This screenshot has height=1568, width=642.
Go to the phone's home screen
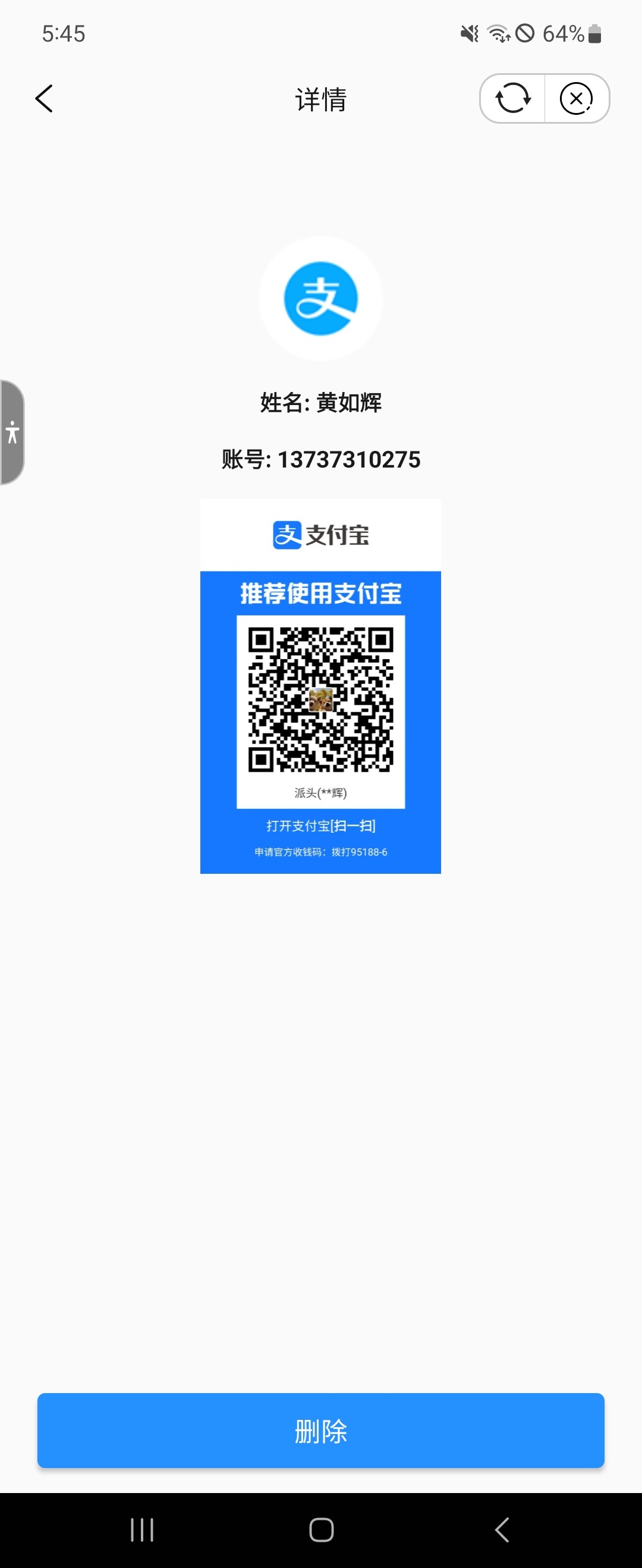click(322, 1529)
